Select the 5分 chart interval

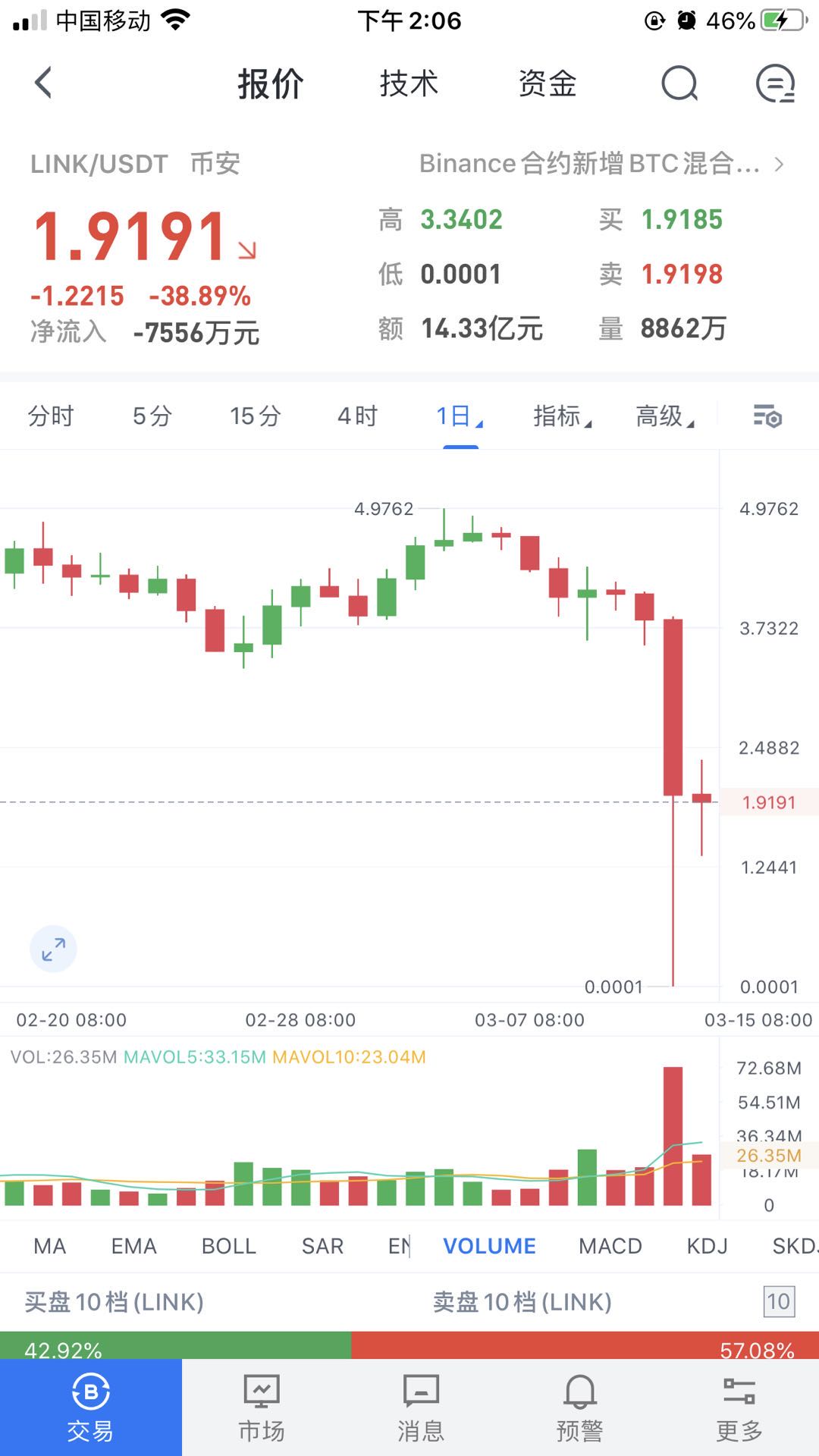[x=152, y=416]
